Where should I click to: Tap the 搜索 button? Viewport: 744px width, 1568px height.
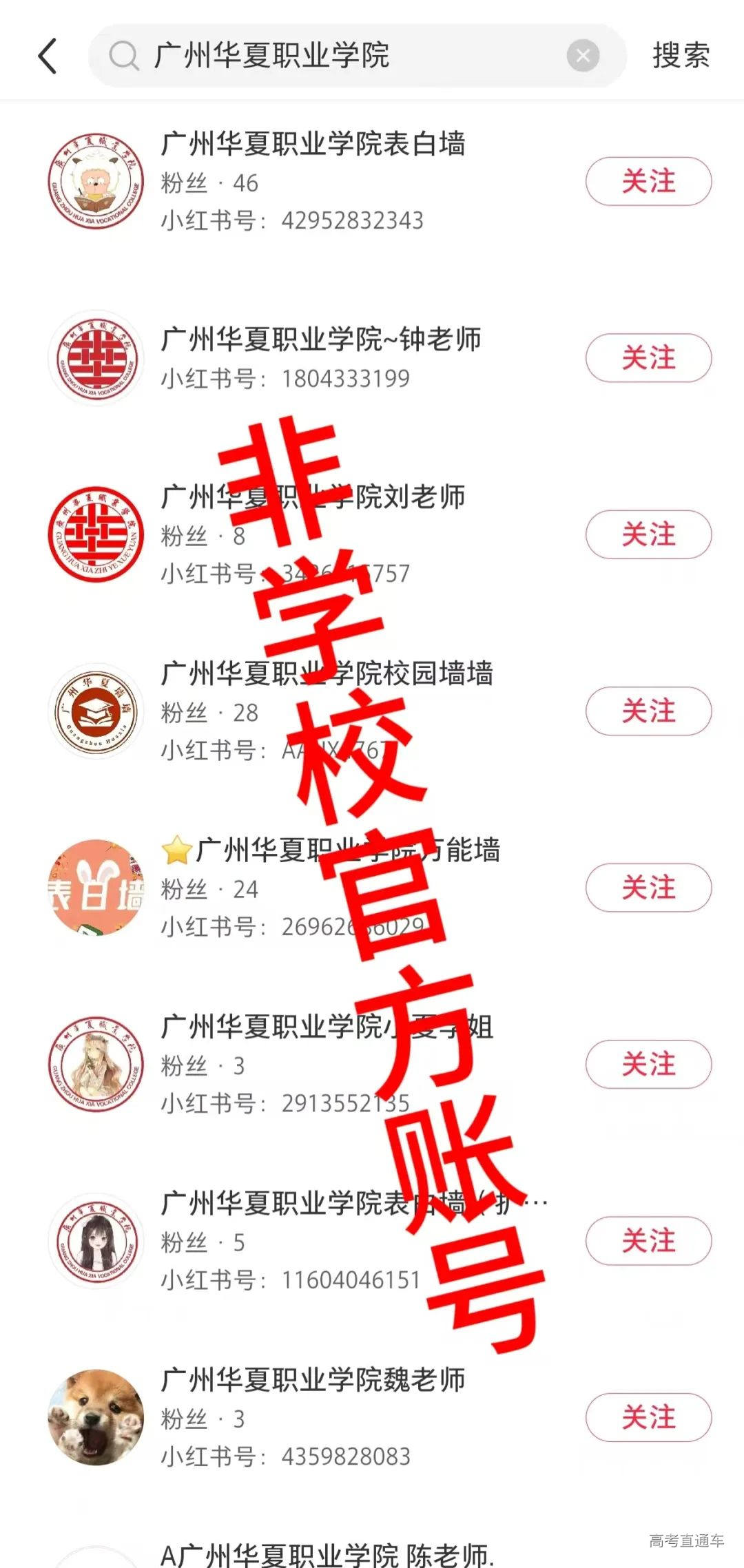pos(681,56)
